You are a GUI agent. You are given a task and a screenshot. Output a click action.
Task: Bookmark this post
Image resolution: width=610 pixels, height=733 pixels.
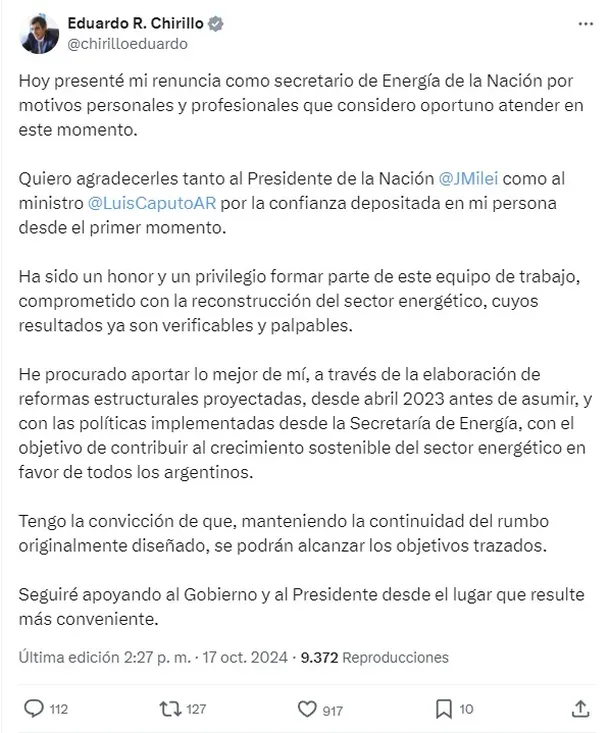pos(444,708)
